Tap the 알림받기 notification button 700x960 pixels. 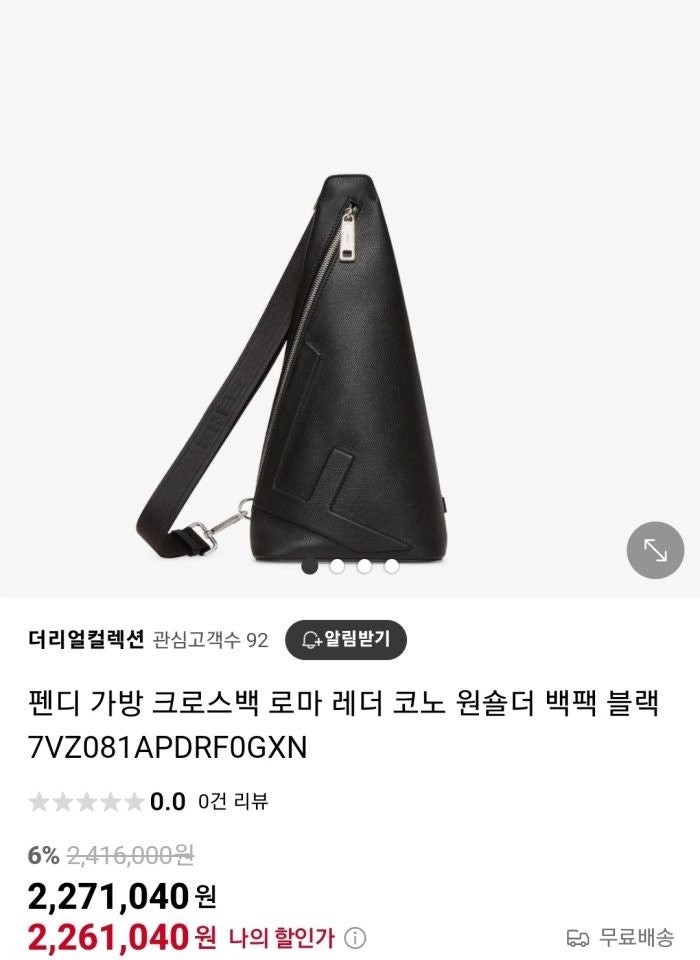346,640
